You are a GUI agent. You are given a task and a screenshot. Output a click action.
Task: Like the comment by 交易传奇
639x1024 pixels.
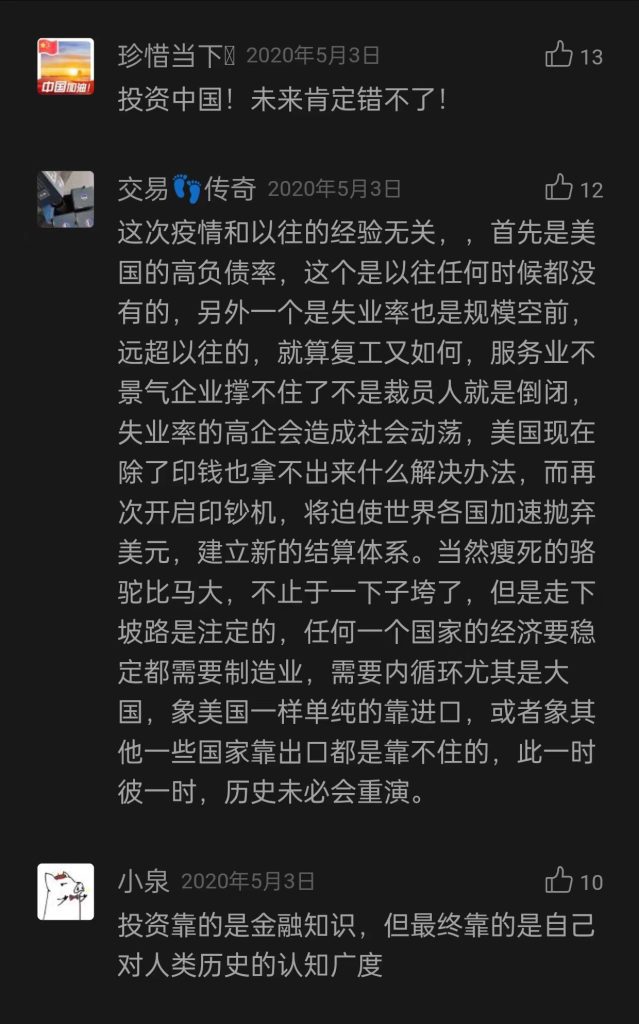[x=559, y=187]
